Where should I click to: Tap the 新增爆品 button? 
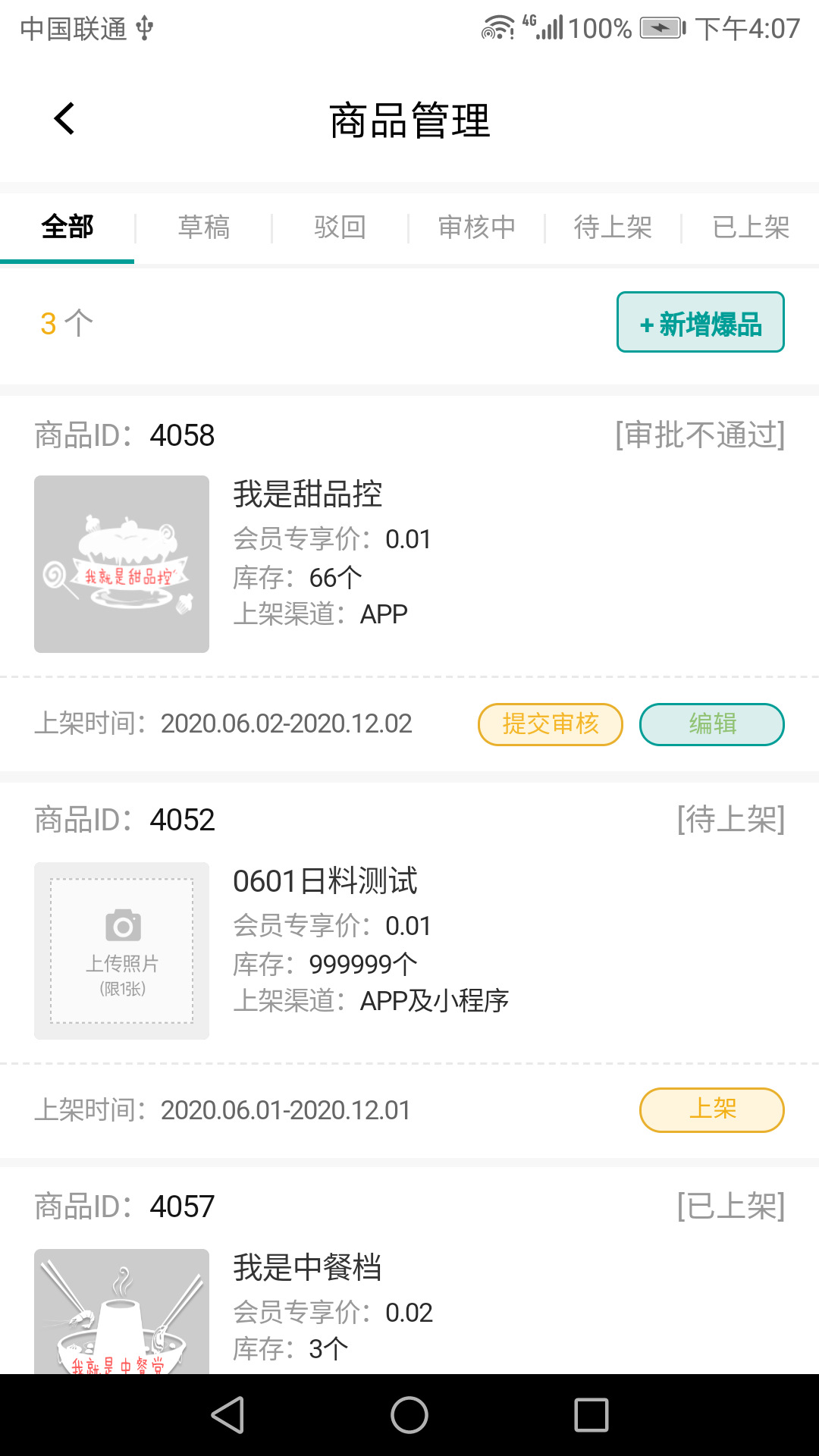[x=700, y=322]
